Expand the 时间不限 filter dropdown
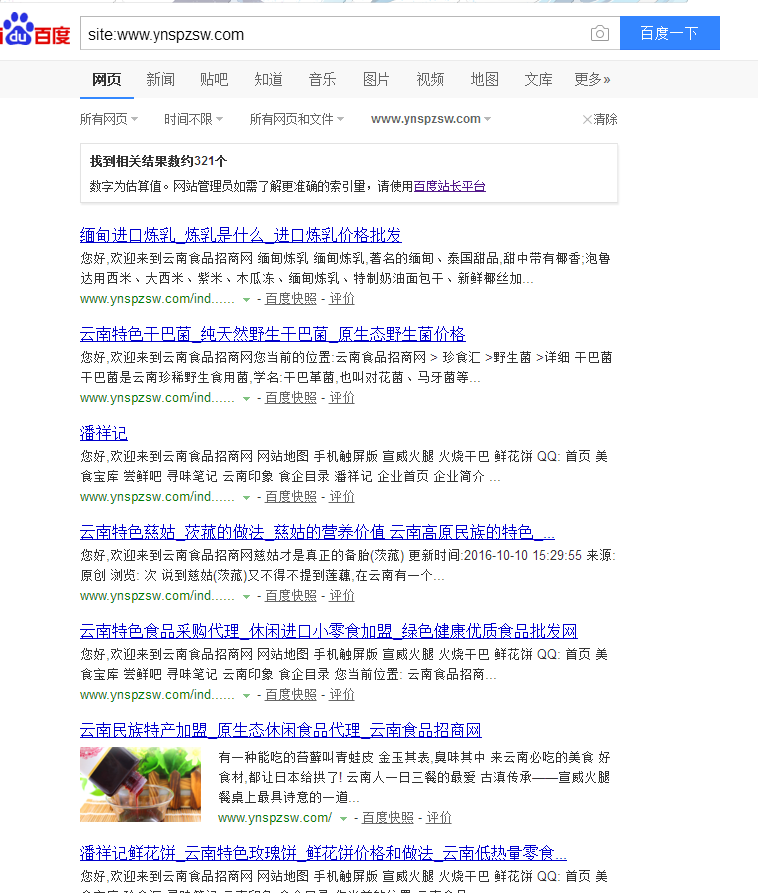 [x=193, y=119]
